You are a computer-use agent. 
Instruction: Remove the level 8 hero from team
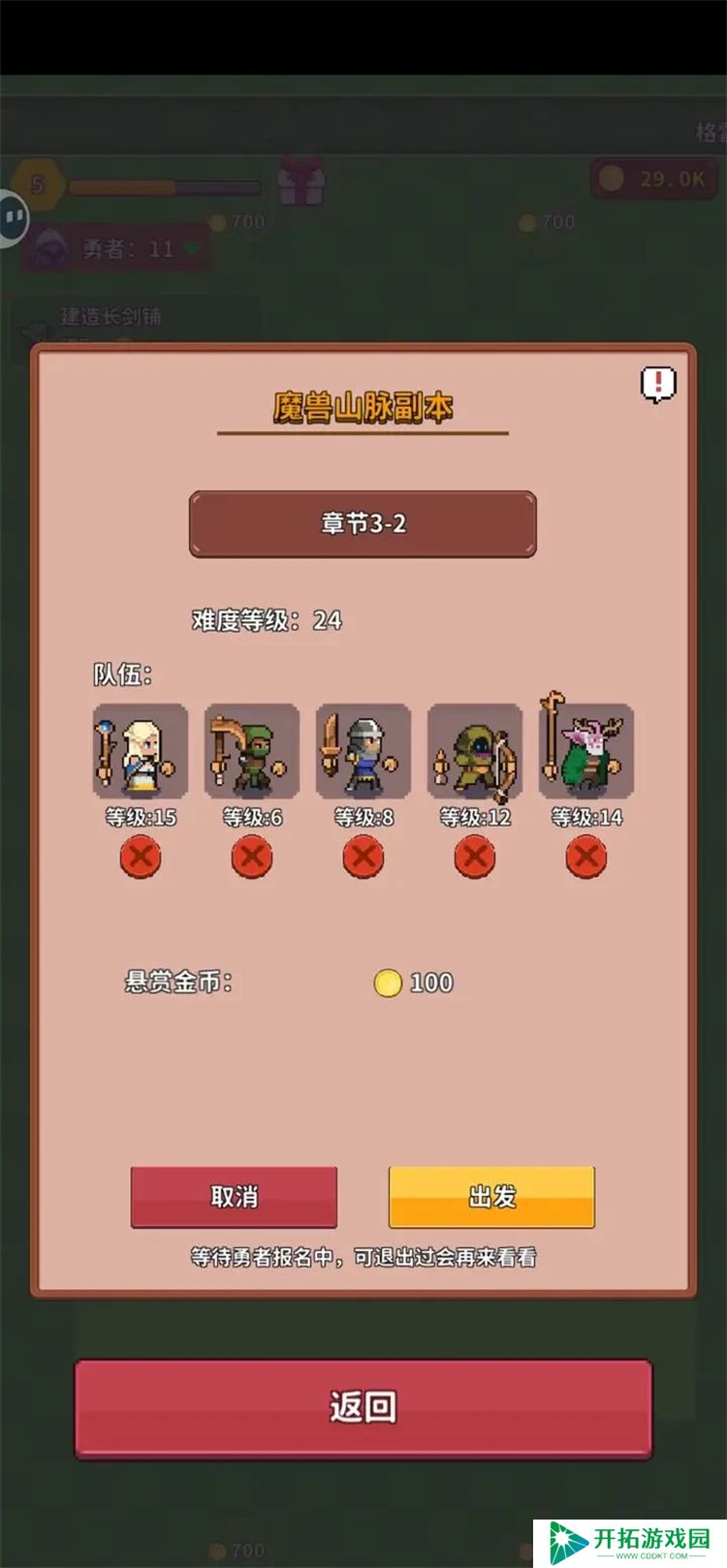click(363, 858)
